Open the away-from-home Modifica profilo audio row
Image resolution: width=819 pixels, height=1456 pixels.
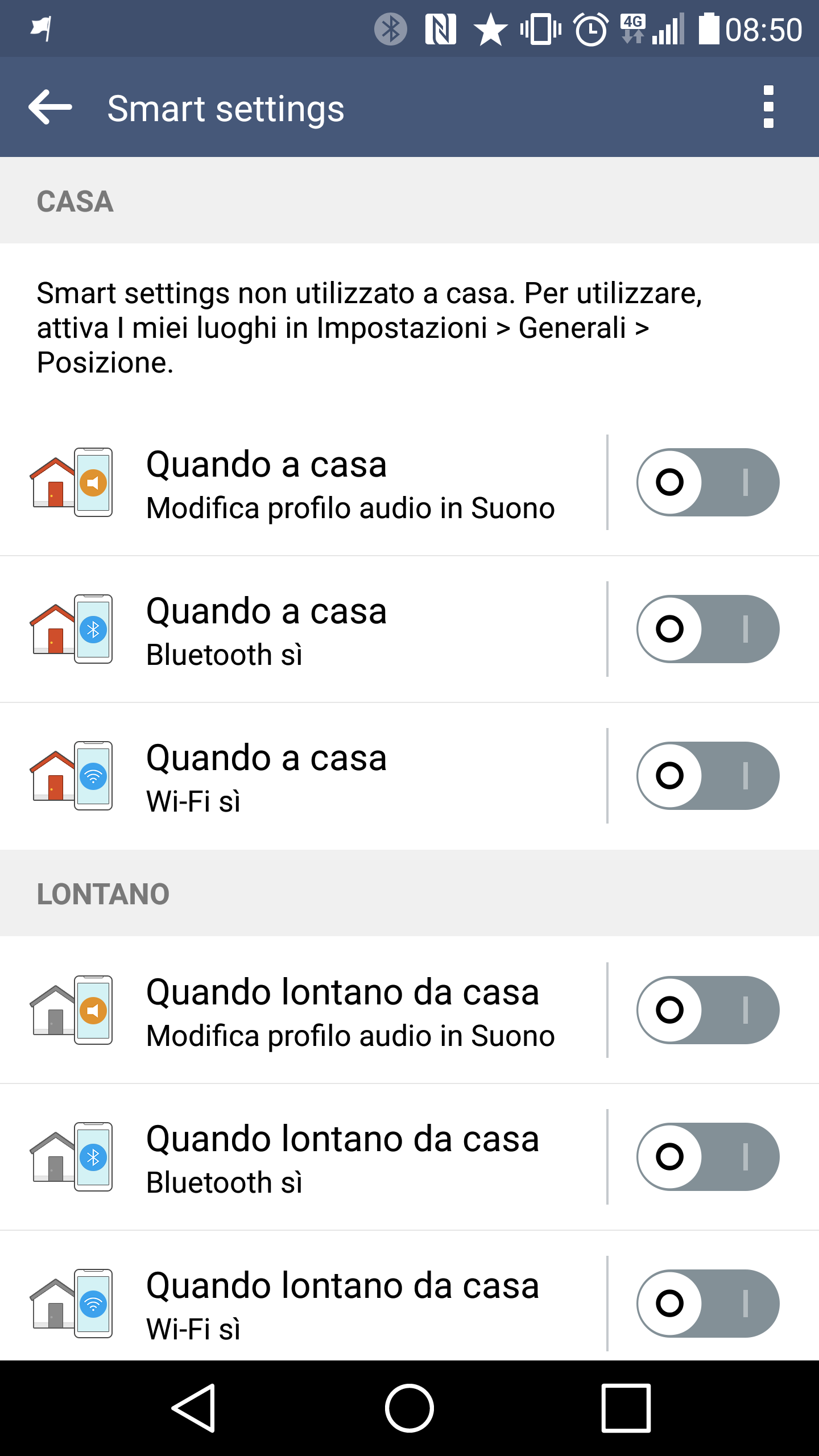pos(303,1011)
